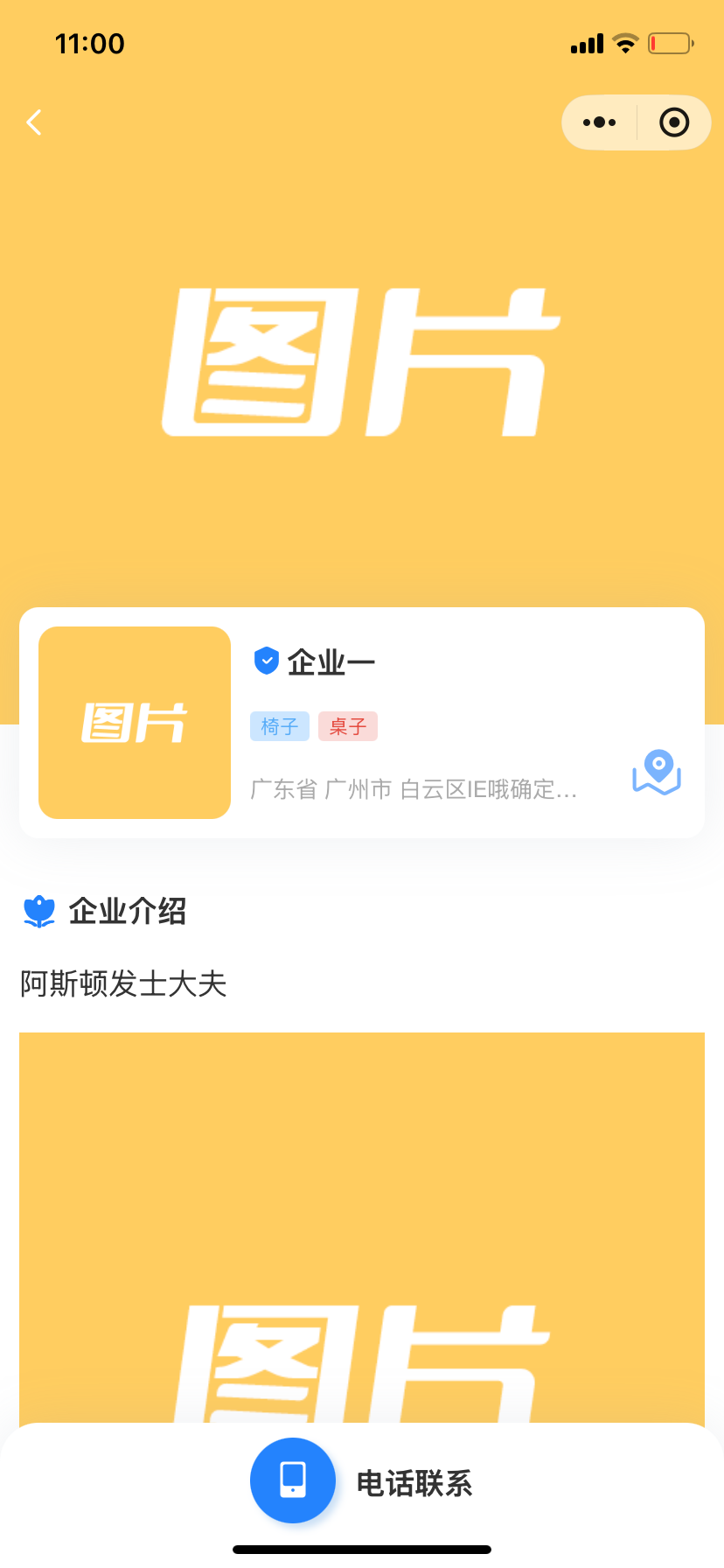This screenshot has width=724, height=1568.
Task: View the large top banner image
Action: tap(362, 362)
